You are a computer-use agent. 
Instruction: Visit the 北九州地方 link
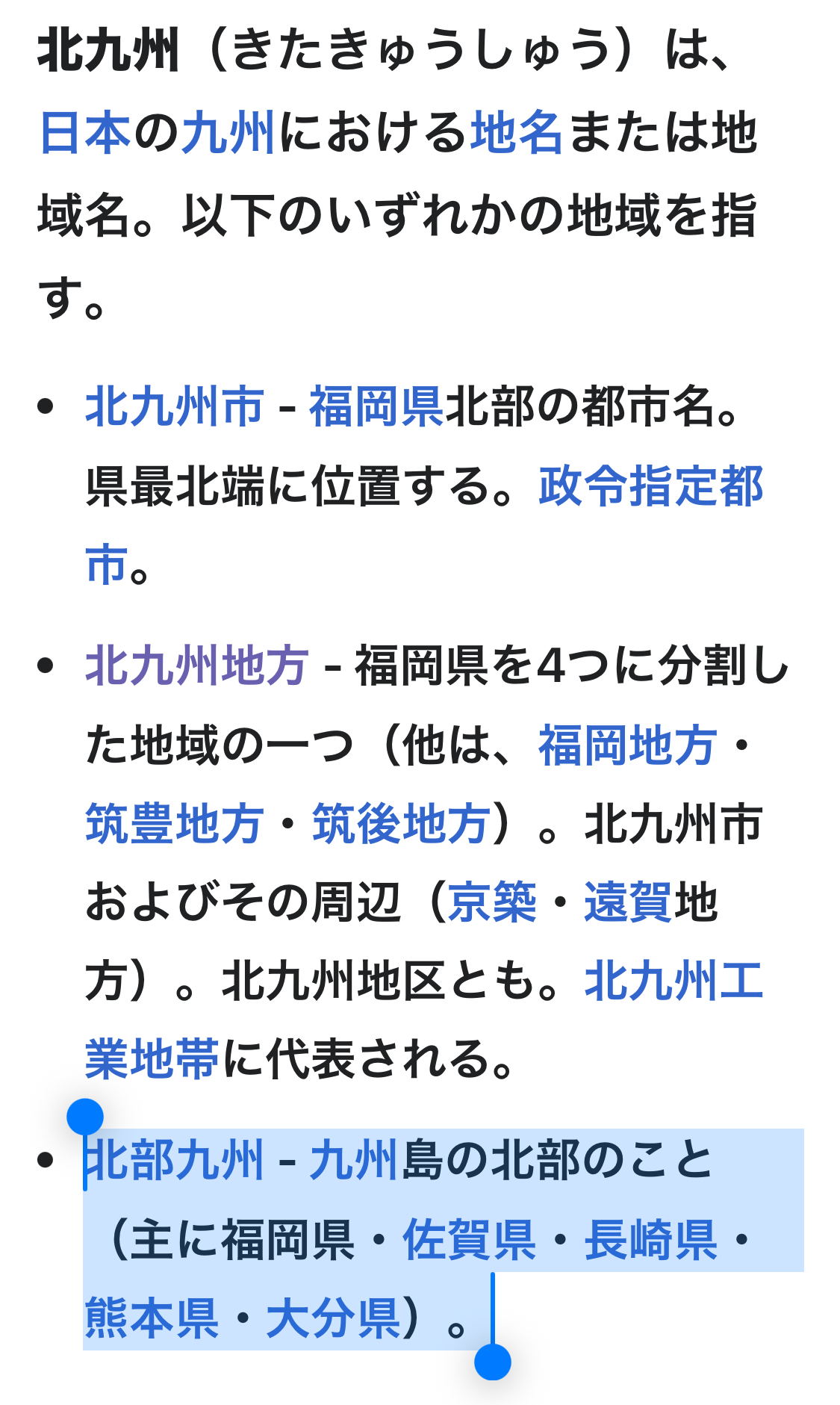[197, 666]
